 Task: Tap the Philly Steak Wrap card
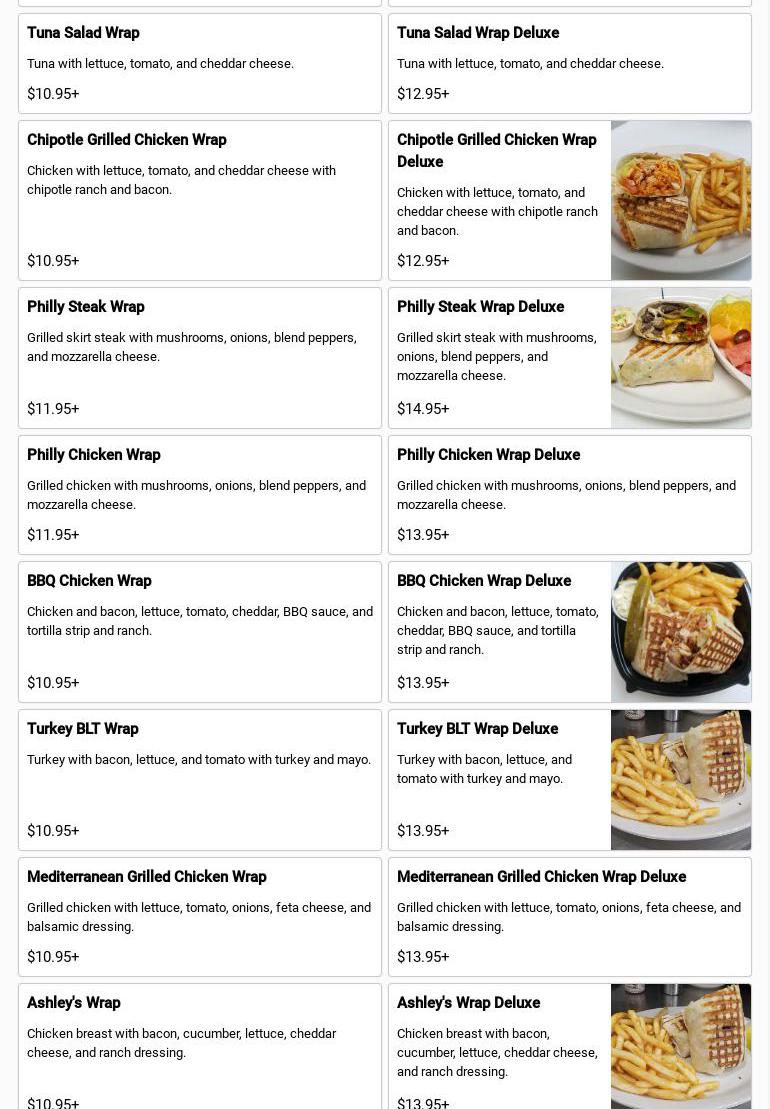(x=199, y=358)
